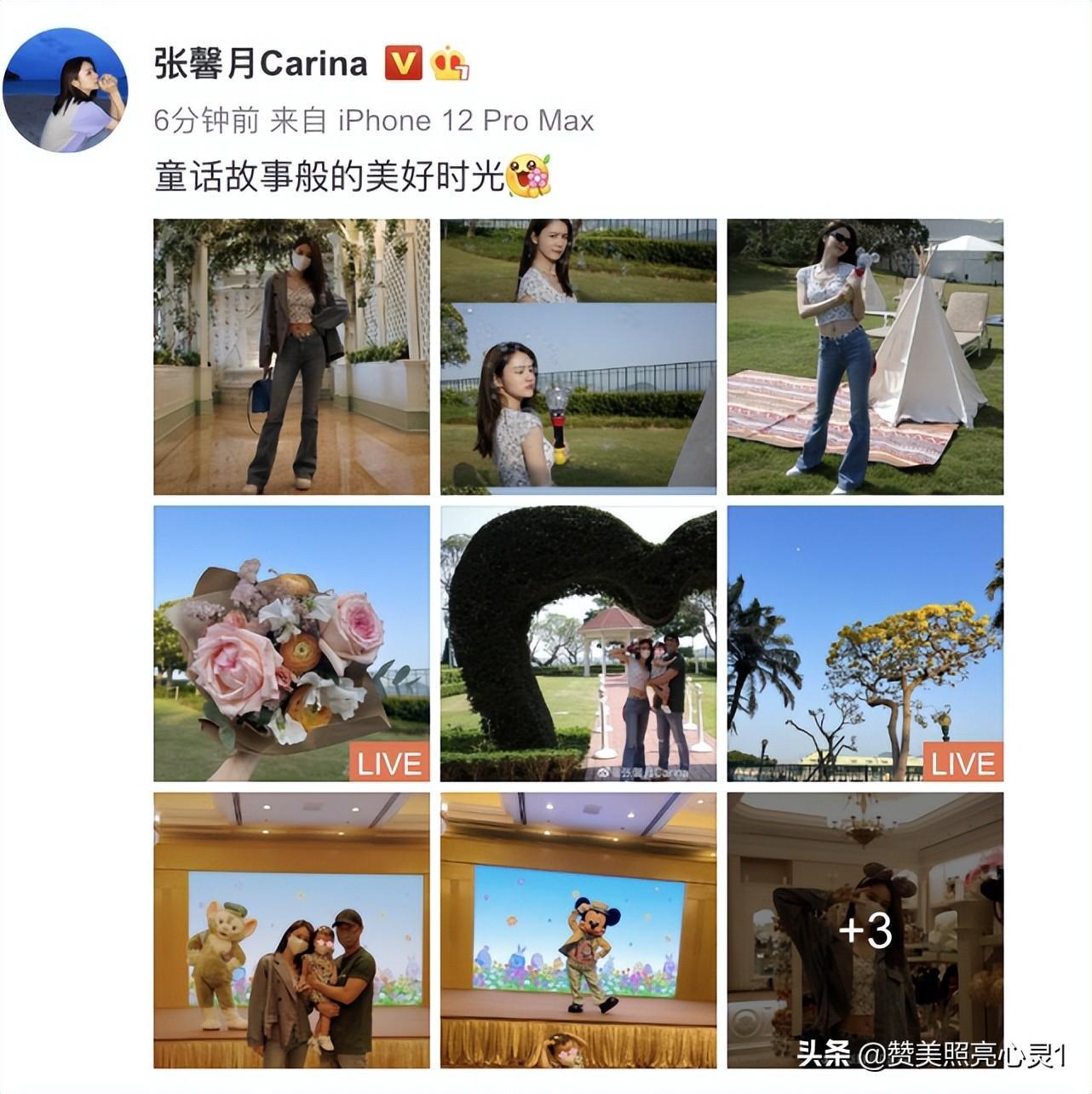Open the bubble wand collage photo

[x=578, y=356]
